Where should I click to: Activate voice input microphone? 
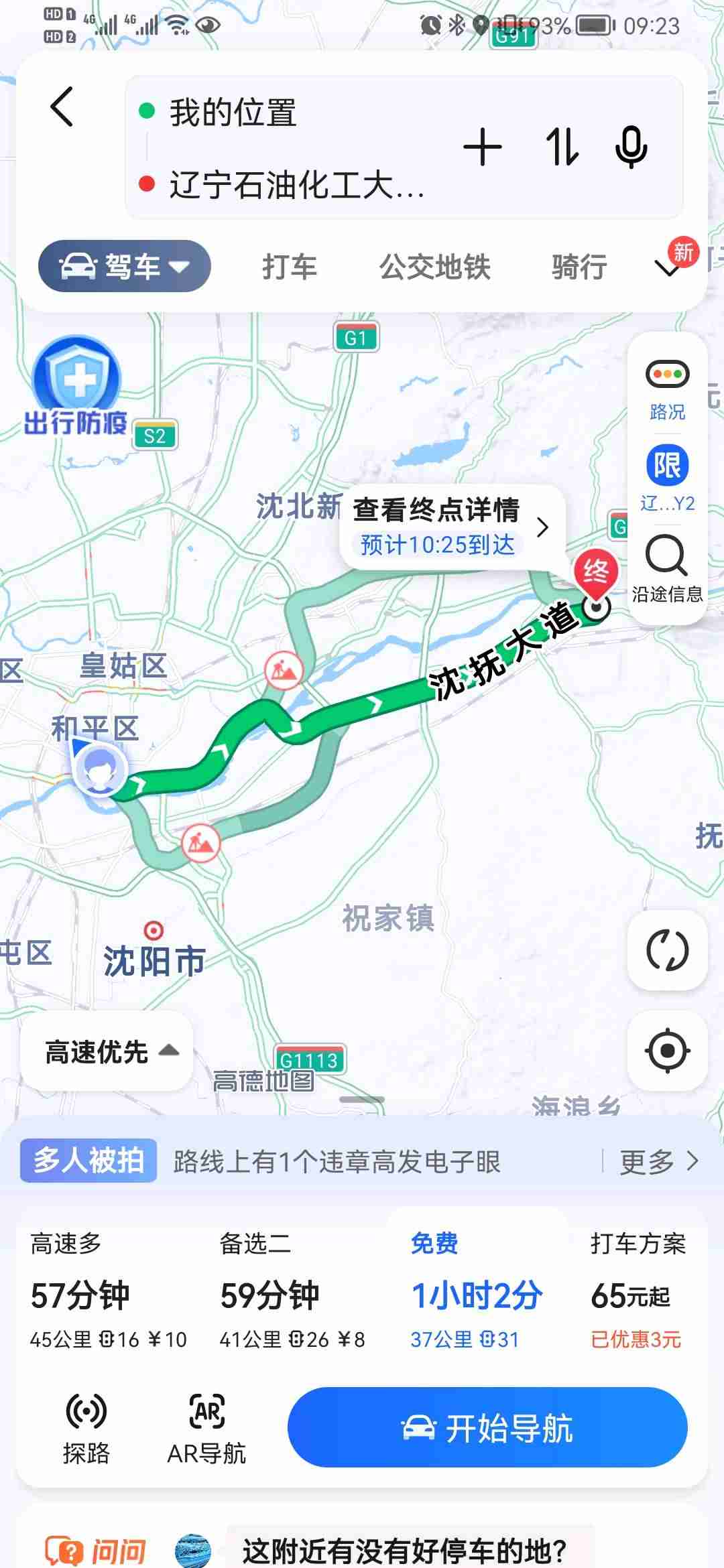pos(631,147)
